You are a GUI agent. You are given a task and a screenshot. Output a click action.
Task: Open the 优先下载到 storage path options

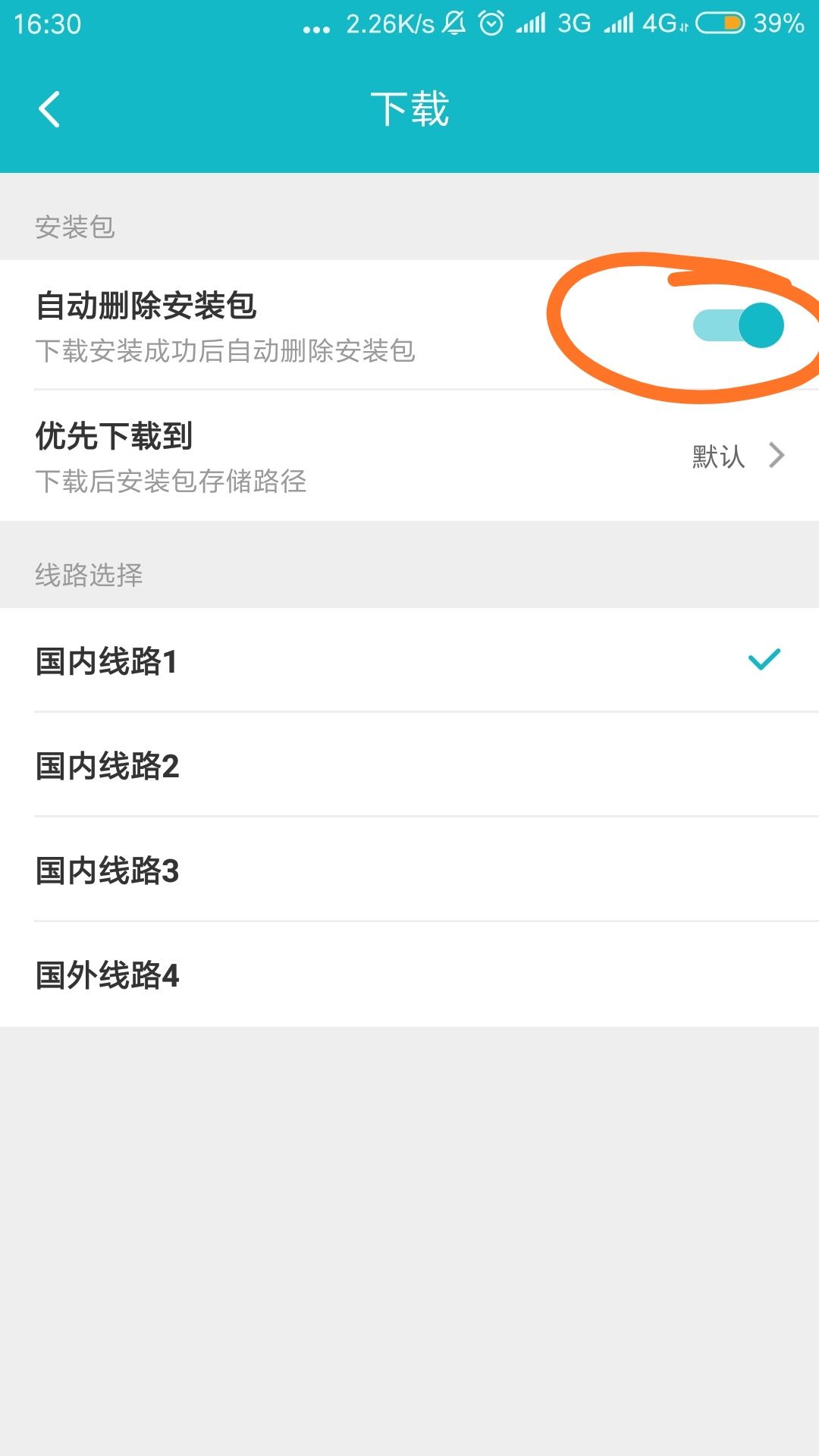[x=409, y=455]
